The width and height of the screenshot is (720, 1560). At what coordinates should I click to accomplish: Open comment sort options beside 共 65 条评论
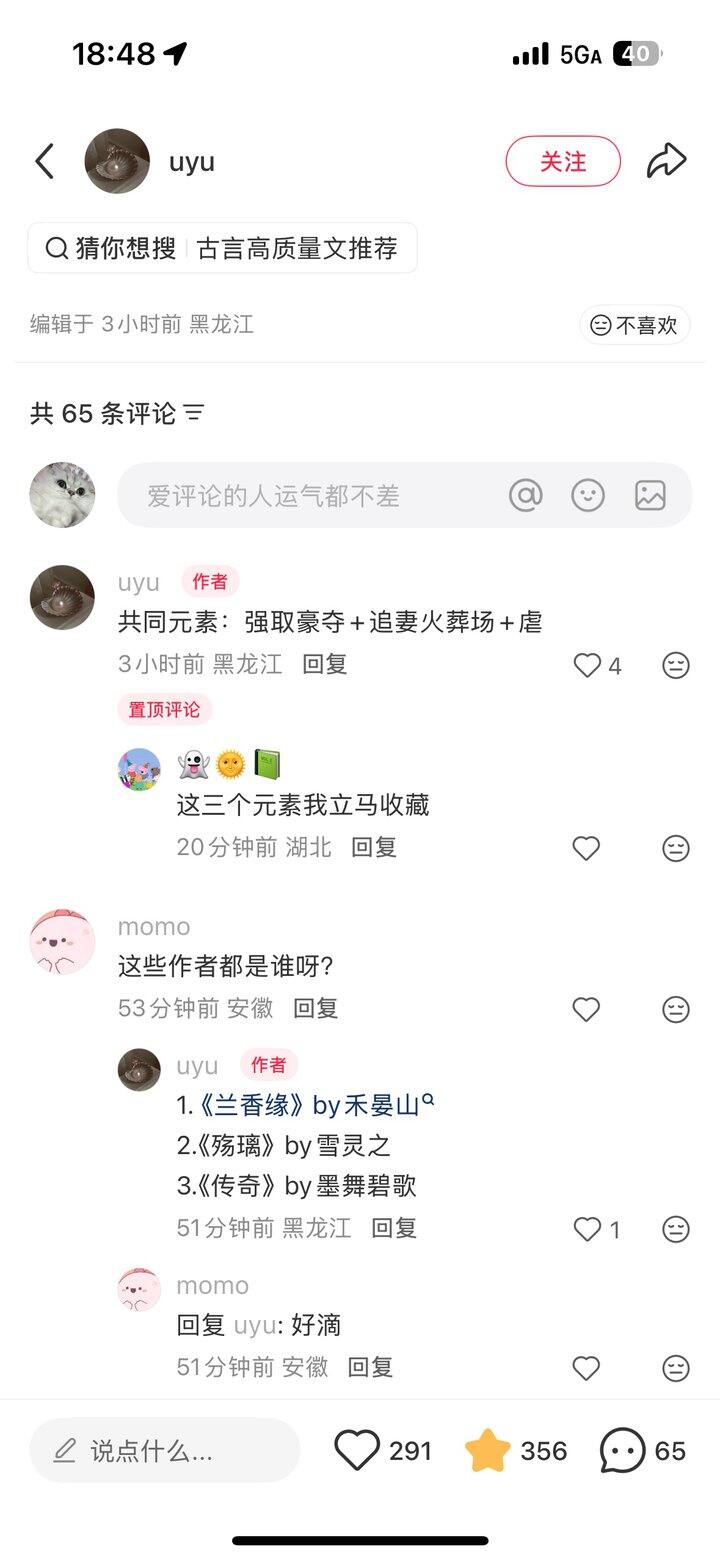point(195,412)
